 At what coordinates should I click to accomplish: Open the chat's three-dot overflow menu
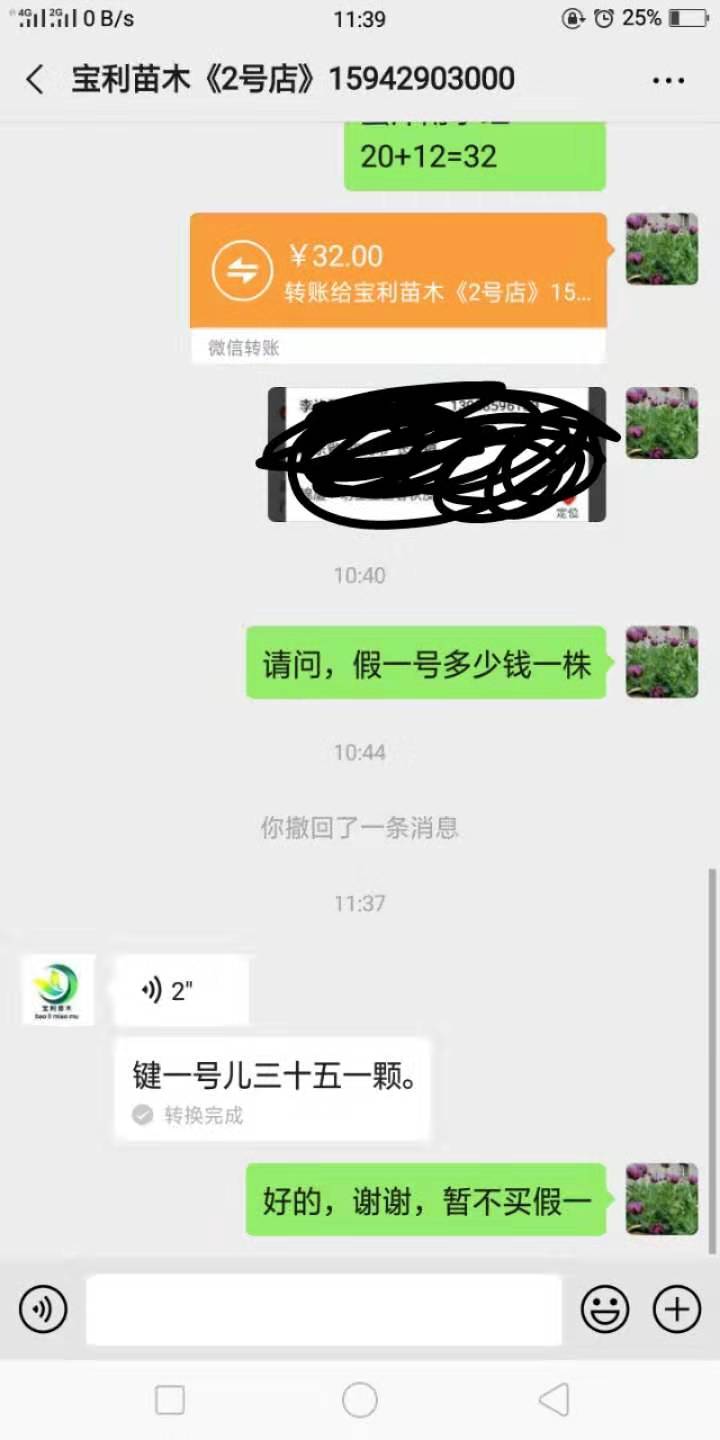click(x=668, y=80)
